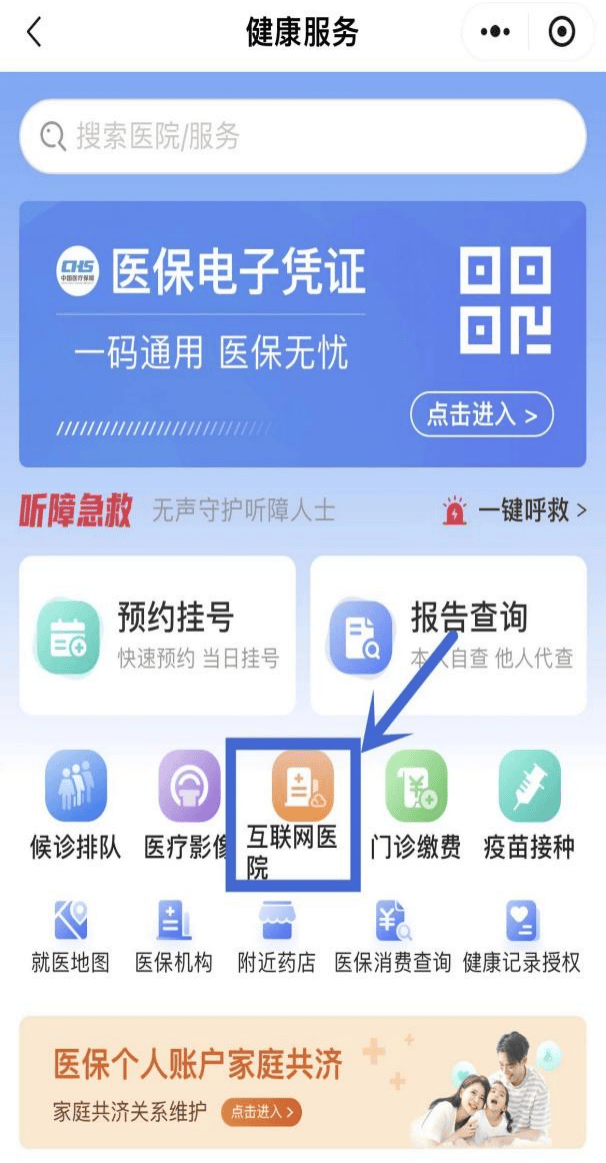The width and height of the screenshot is (606, 1163).
Task: Close the mini program with the circle button
Action: click(562, 33)
